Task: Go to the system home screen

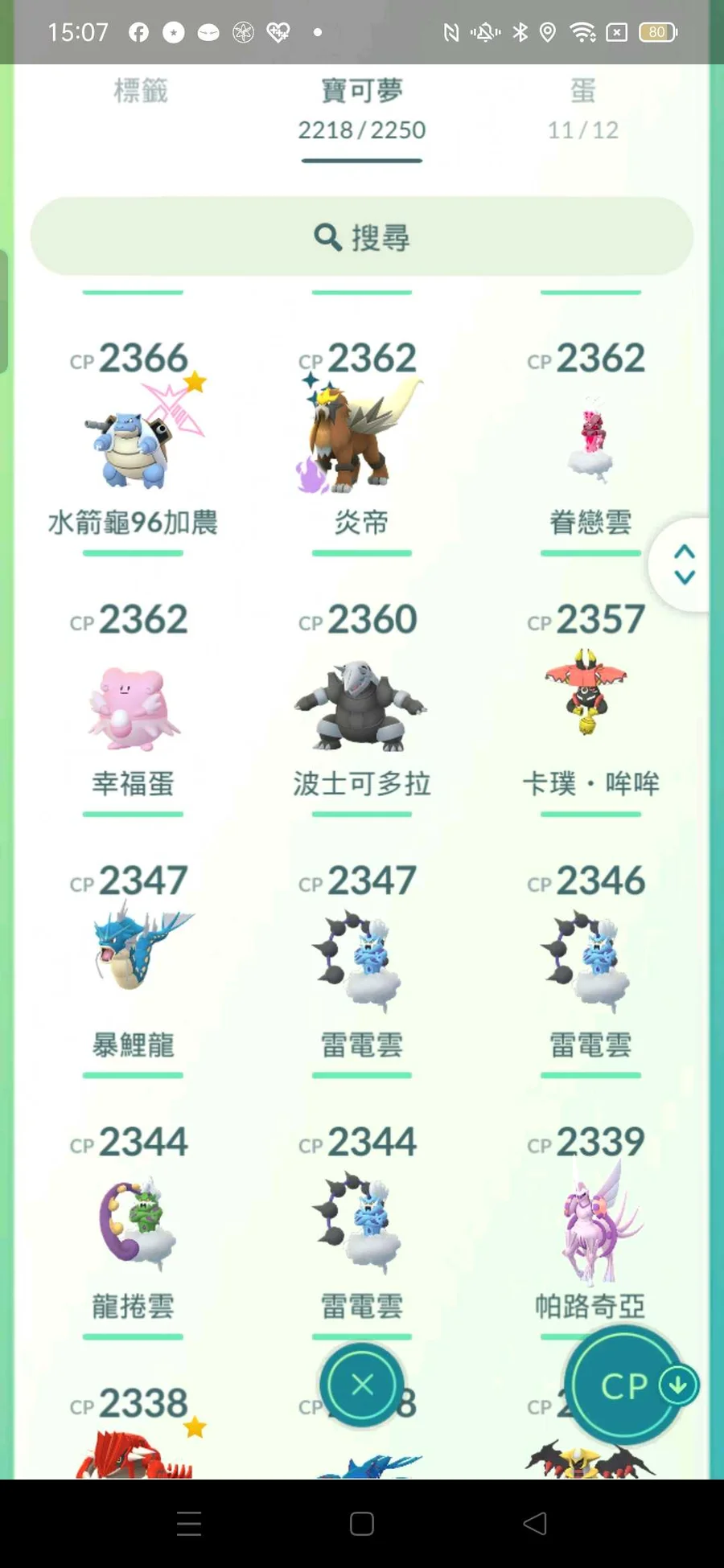Action: coord(362,1523)
